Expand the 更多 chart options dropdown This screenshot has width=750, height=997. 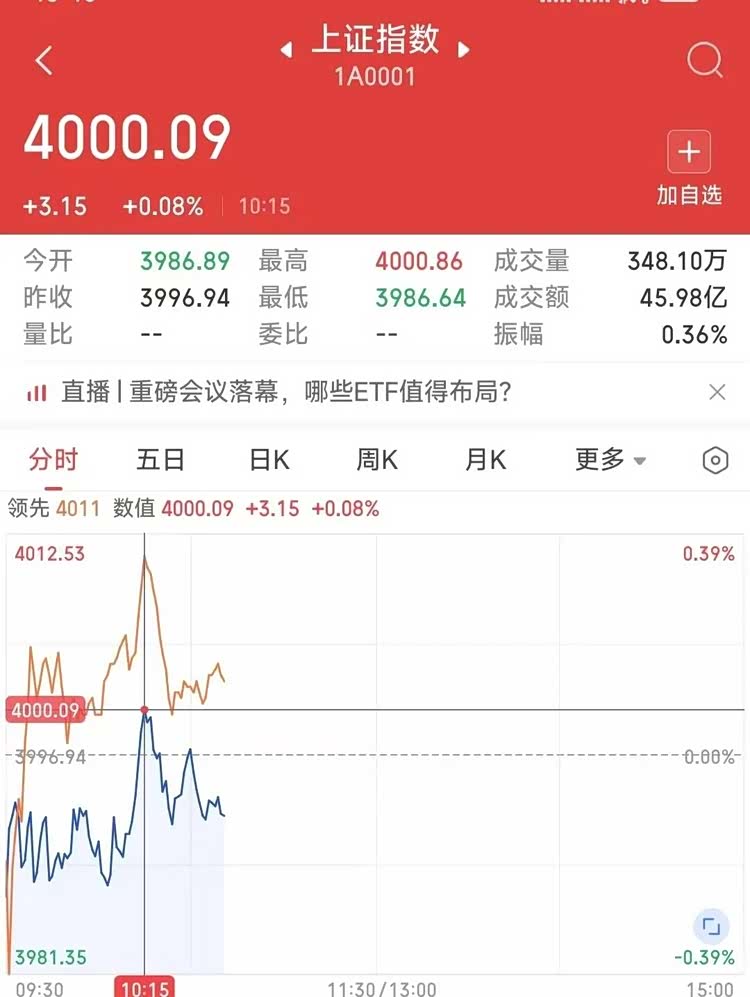[x=610, y=460]
